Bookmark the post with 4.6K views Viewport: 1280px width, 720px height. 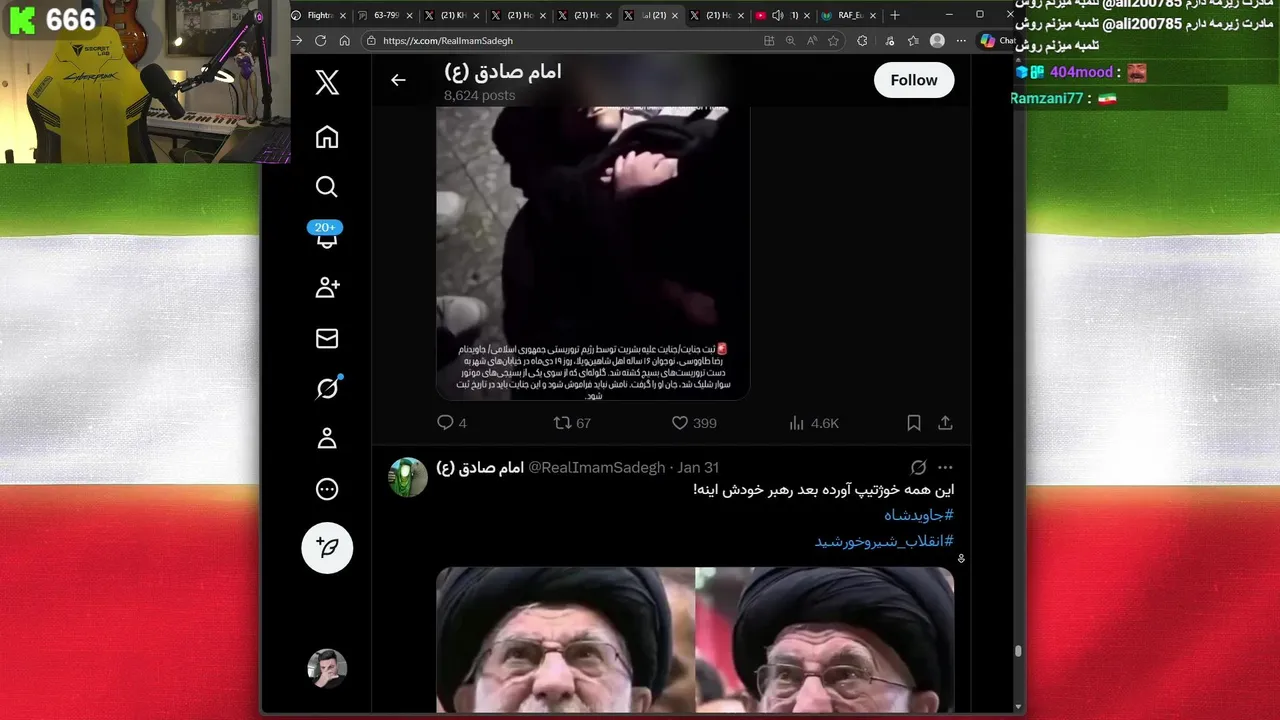click(913, 423)
